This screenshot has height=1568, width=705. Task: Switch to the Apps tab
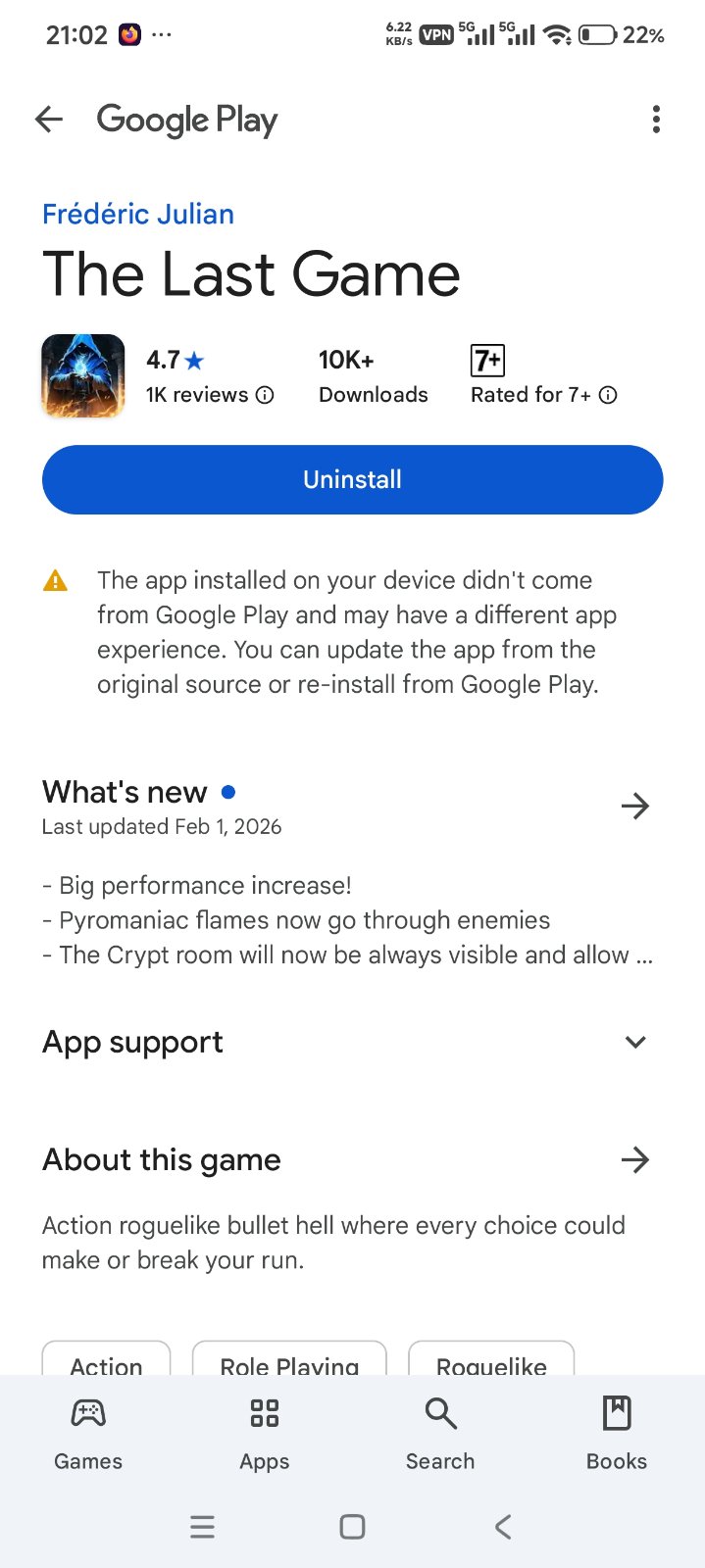point(265,1434)
